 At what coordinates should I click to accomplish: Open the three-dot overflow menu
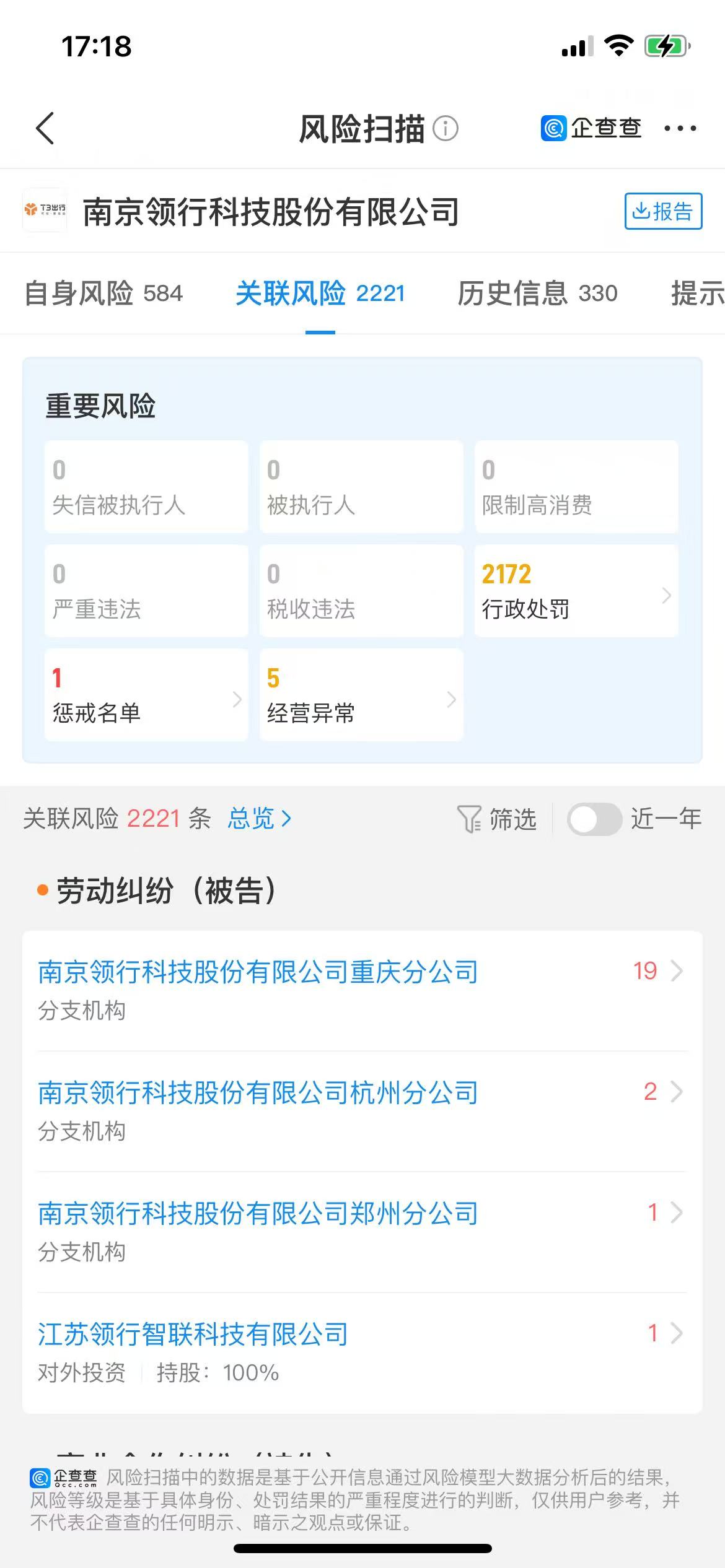[x=680, y=129]
